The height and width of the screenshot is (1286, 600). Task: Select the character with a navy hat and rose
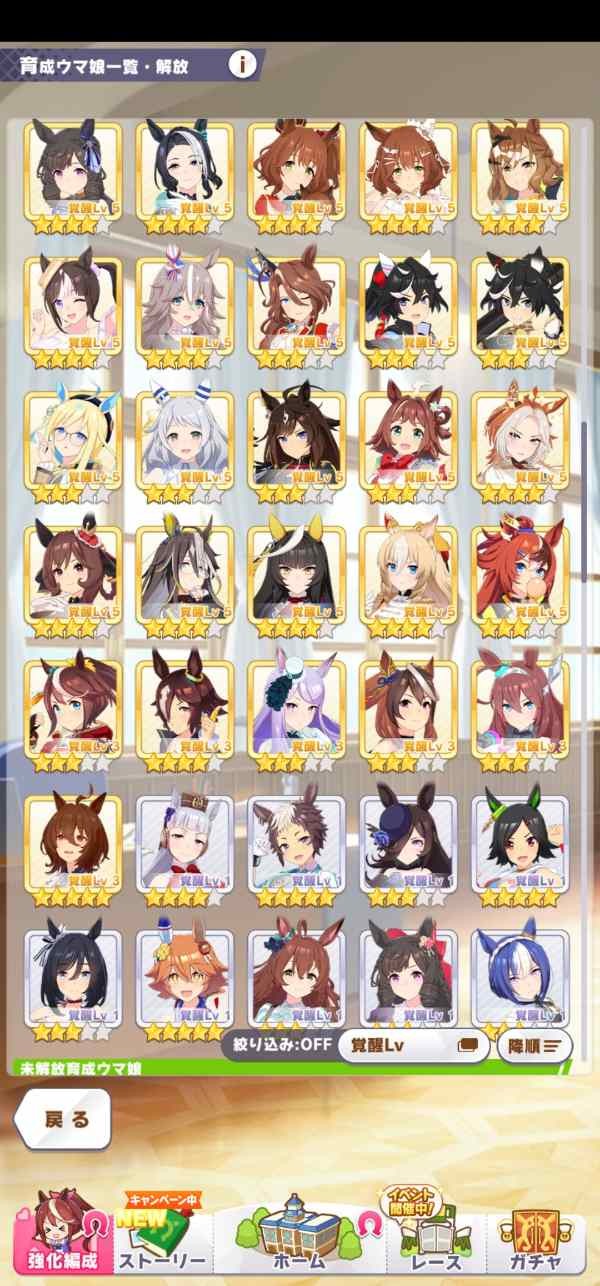click(408, 845)
